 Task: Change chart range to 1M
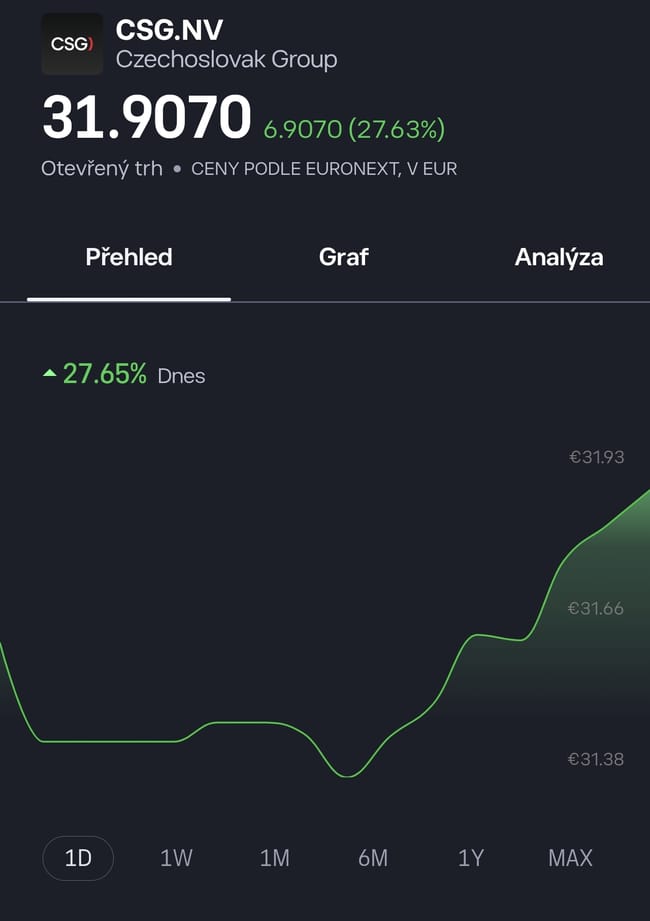[x=274, y=857]
